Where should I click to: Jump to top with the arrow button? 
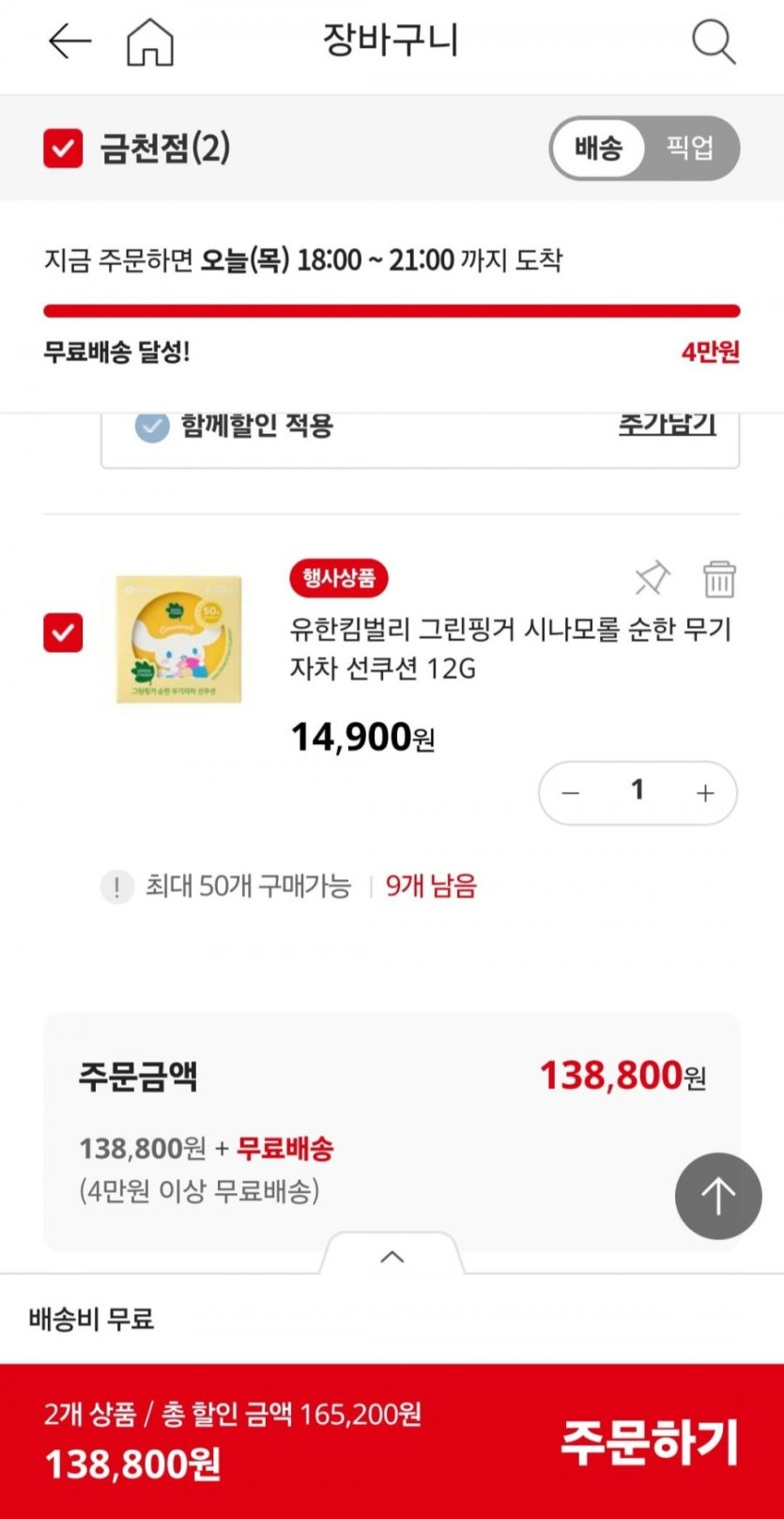pos(717,1196)
